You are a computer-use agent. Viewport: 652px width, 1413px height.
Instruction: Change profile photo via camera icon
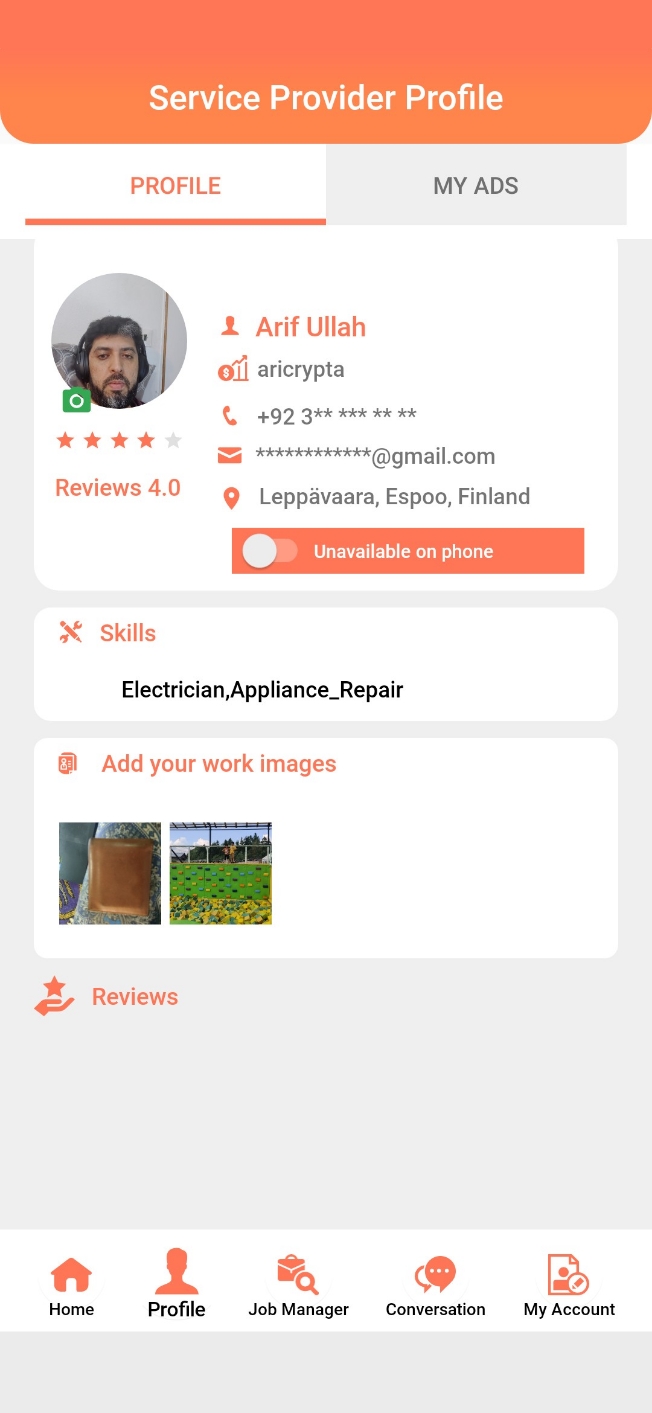76,401
